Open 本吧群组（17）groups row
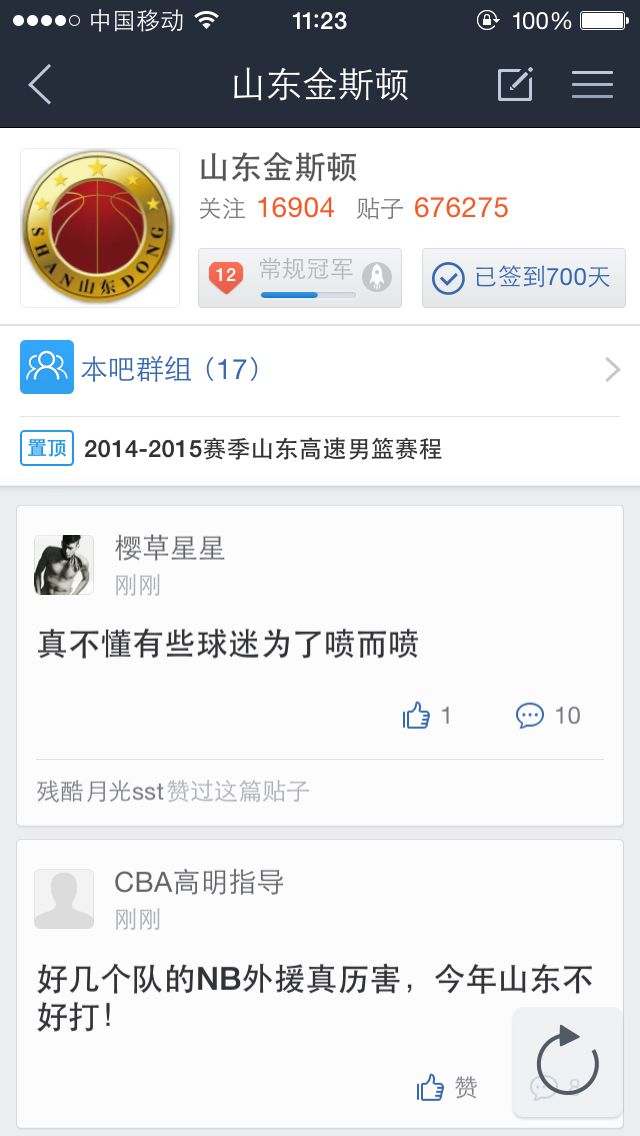 pos(320,370)
